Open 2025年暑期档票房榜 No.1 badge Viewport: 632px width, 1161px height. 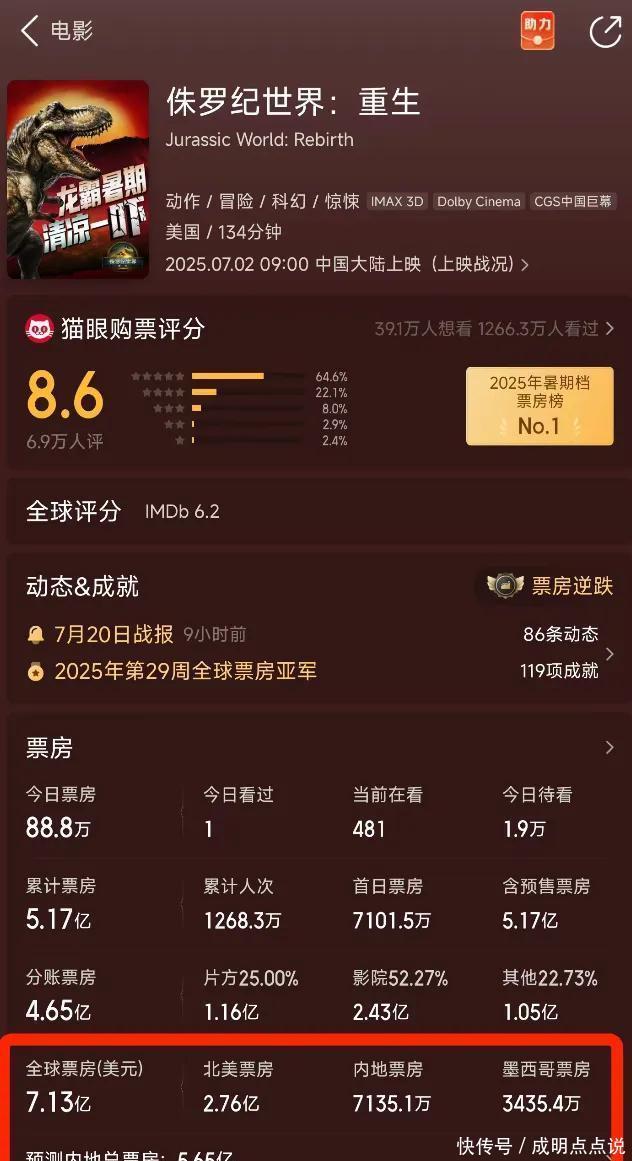click(539, 405)
